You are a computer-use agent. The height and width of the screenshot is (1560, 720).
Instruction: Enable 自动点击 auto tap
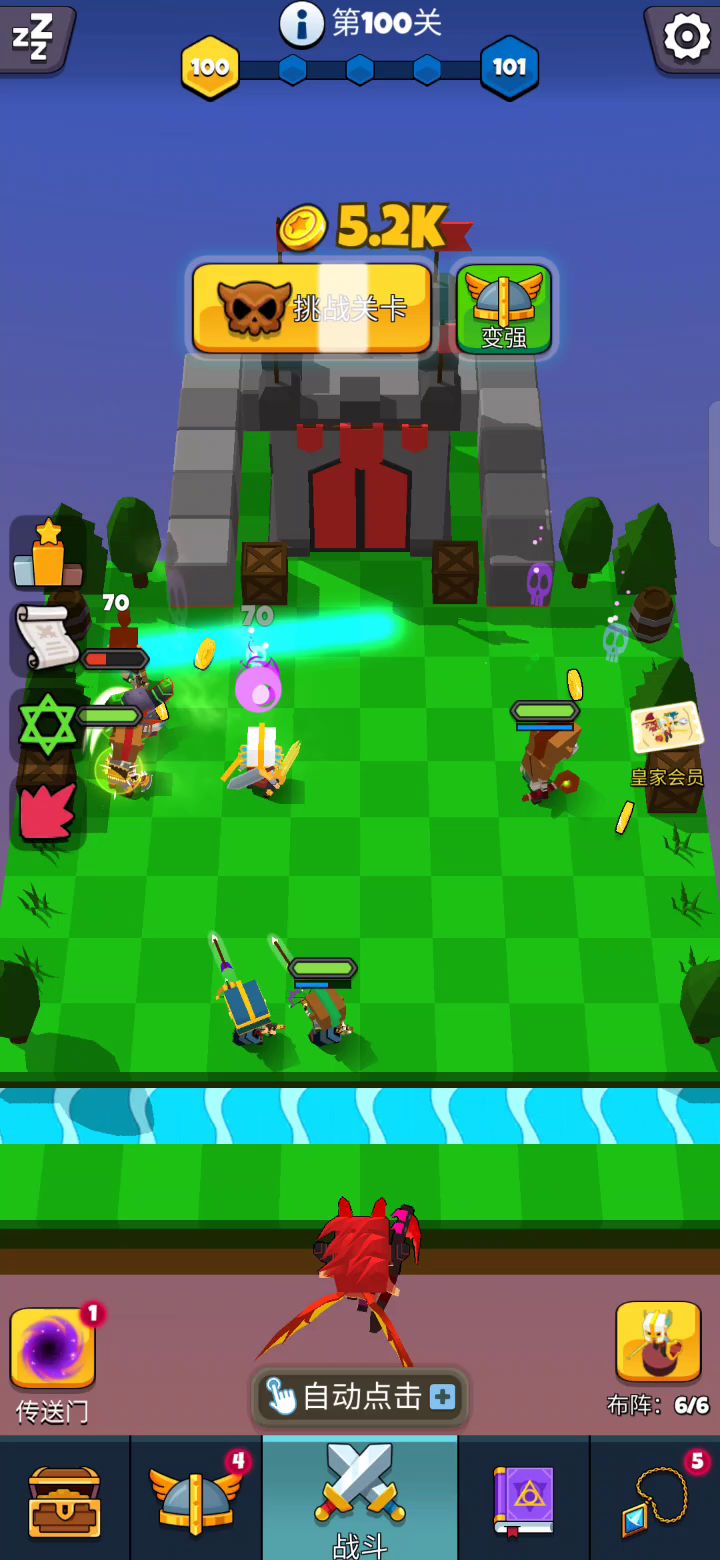click(x=360, y=1397)
